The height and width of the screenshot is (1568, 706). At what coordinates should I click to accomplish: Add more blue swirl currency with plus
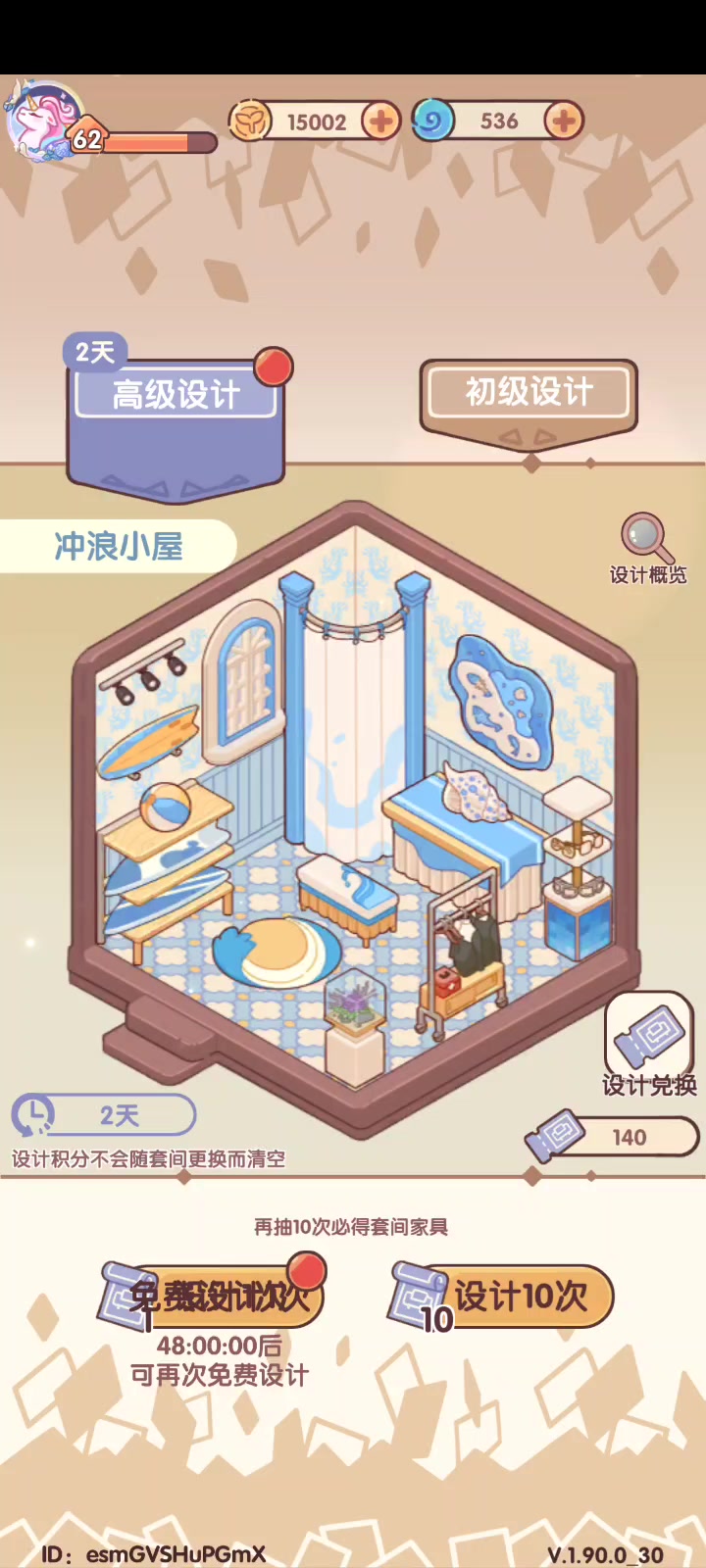click(x=563, y=121)
